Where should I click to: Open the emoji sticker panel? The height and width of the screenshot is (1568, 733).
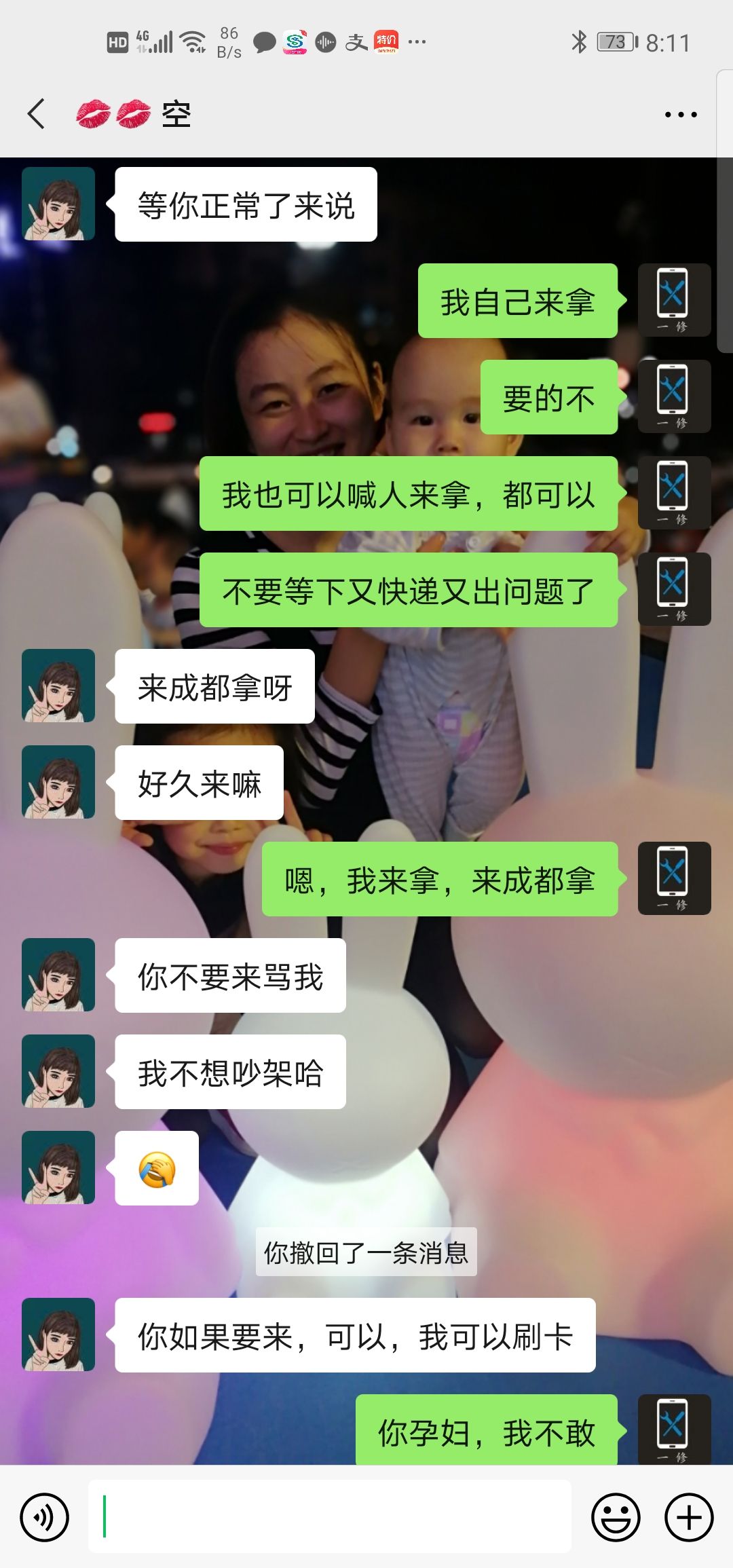pyautogui.click(x=616, y=1517)
